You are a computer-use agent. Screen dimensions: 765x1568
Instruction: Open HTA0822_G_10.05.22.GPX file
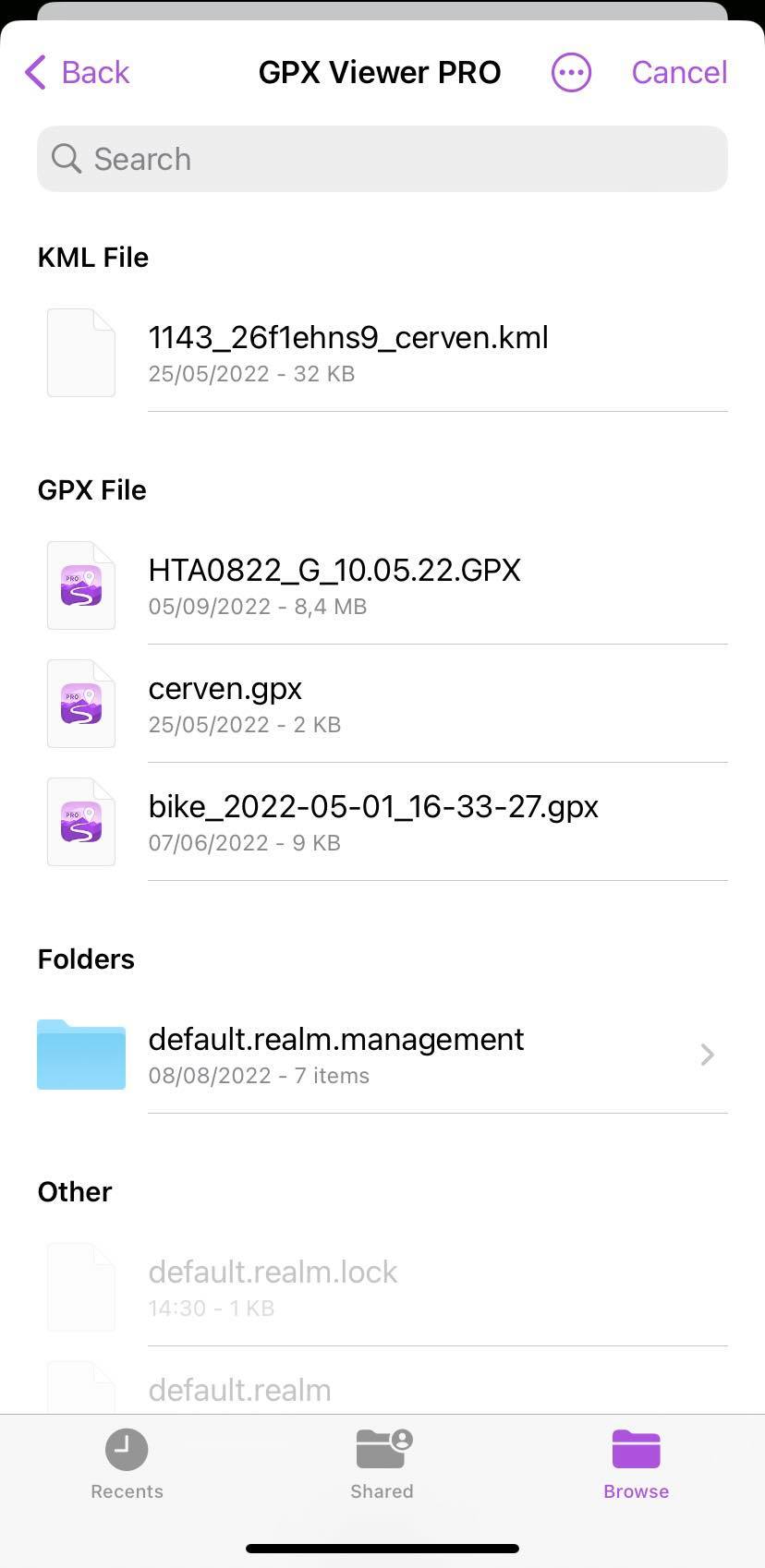(x=334, y=585)
